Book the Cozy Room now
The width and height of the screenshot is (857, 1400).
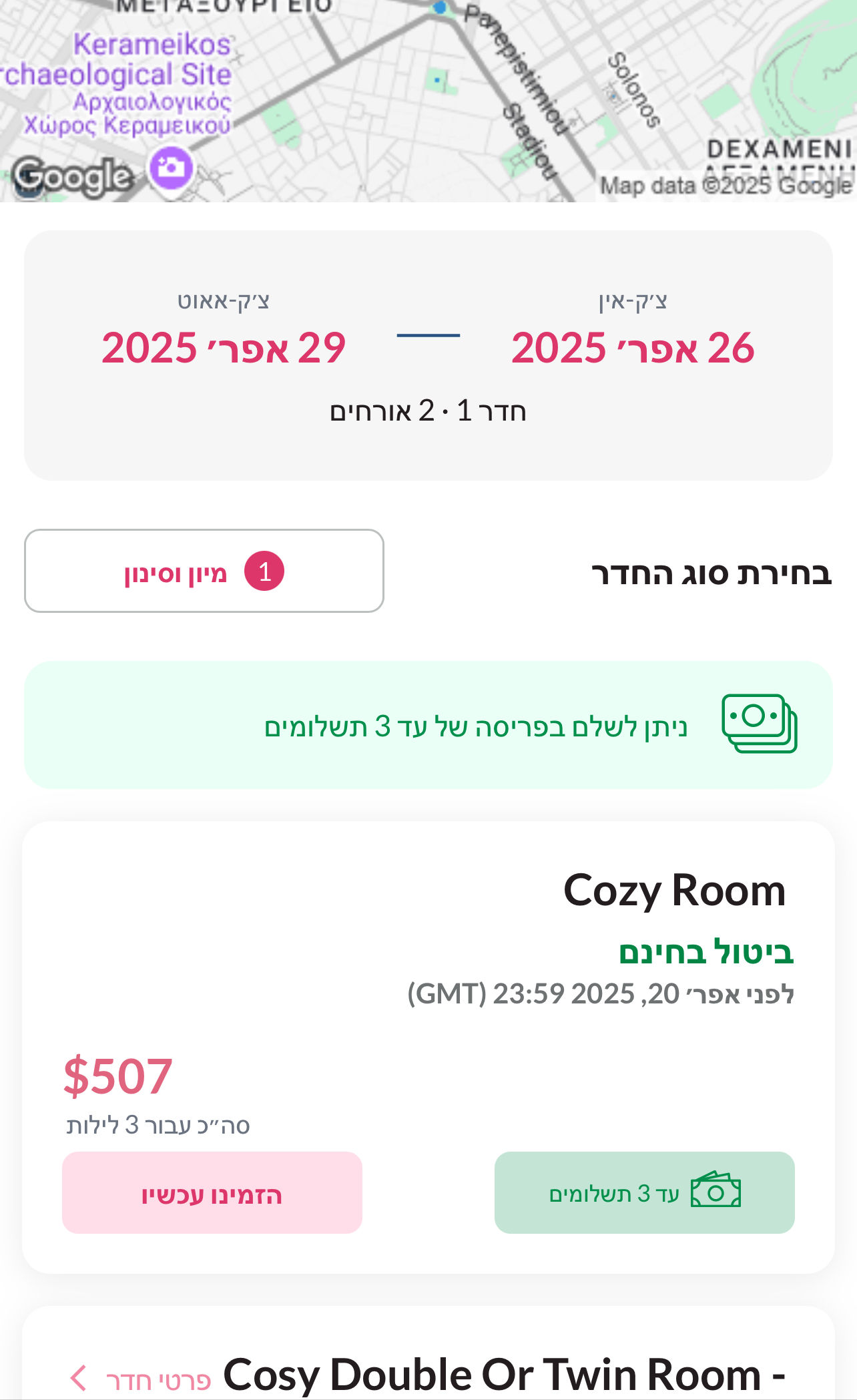(x=212, y=1192)
